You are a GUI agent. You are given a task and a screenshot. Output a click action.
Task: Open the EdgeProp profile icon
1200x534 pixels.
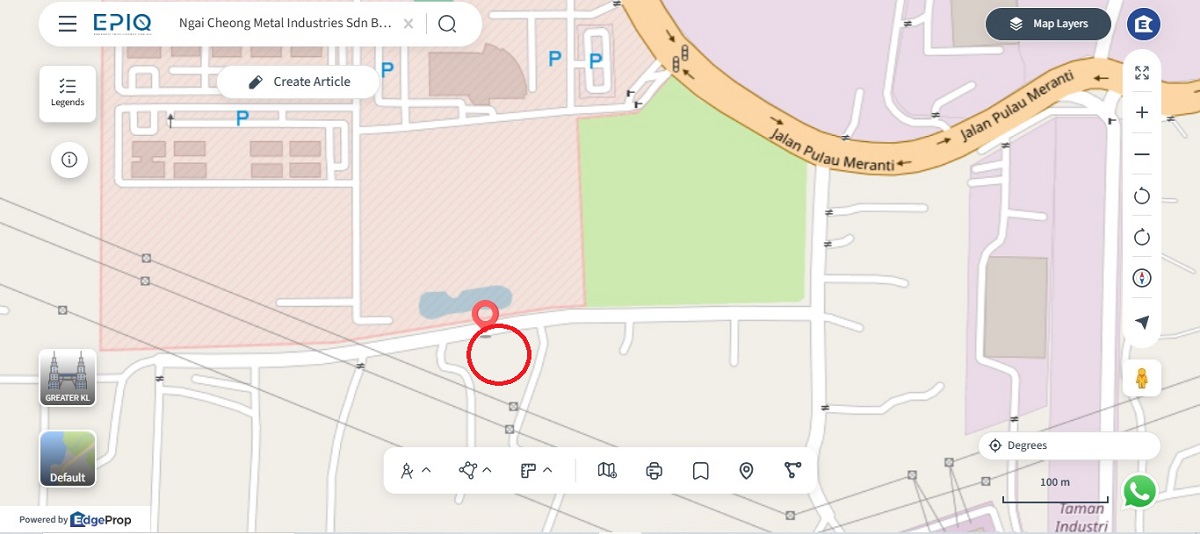click(1143, 24)
